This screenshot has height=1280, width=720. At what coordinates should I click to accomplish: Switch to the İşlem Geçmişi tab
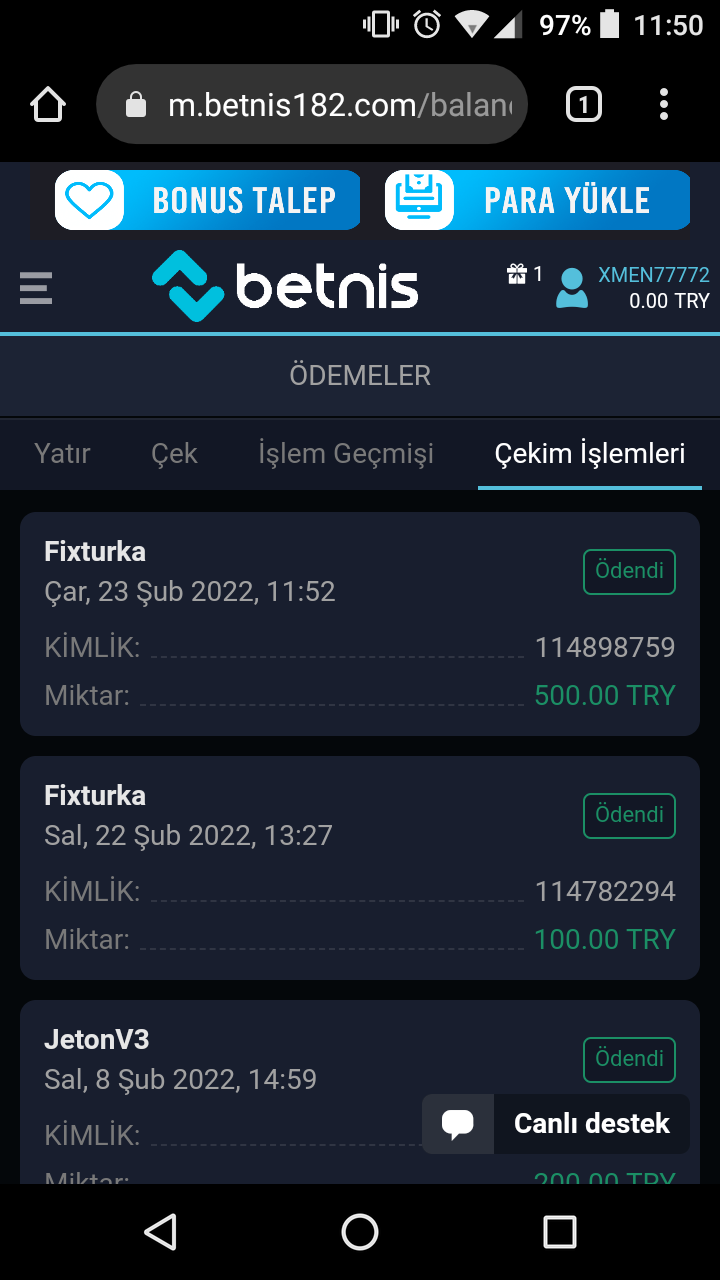click(346, 454)
